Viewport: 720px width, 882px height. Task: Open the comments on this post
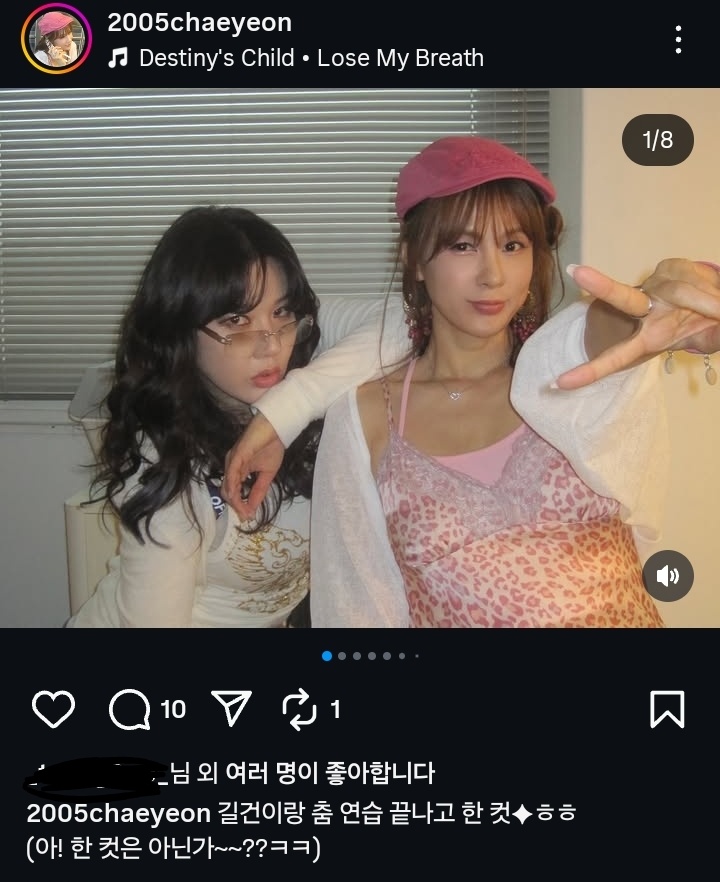130,709
